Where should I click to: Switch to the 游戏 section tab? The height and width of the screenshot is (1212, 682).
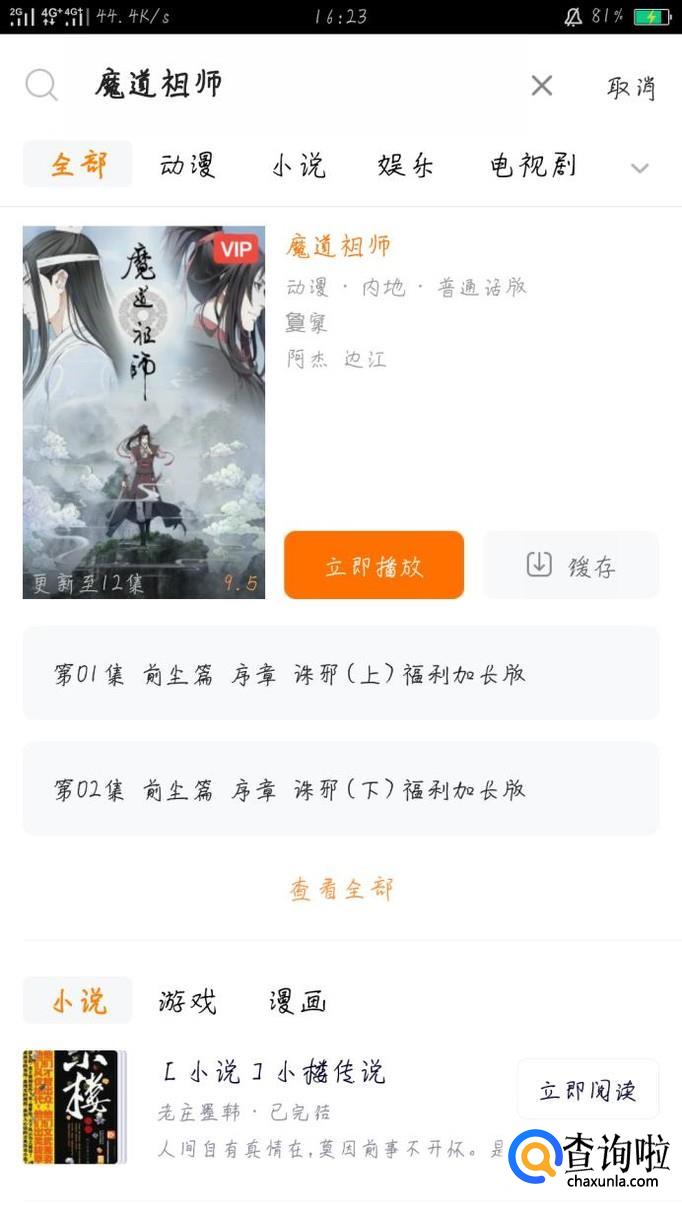pos(188,1000)
